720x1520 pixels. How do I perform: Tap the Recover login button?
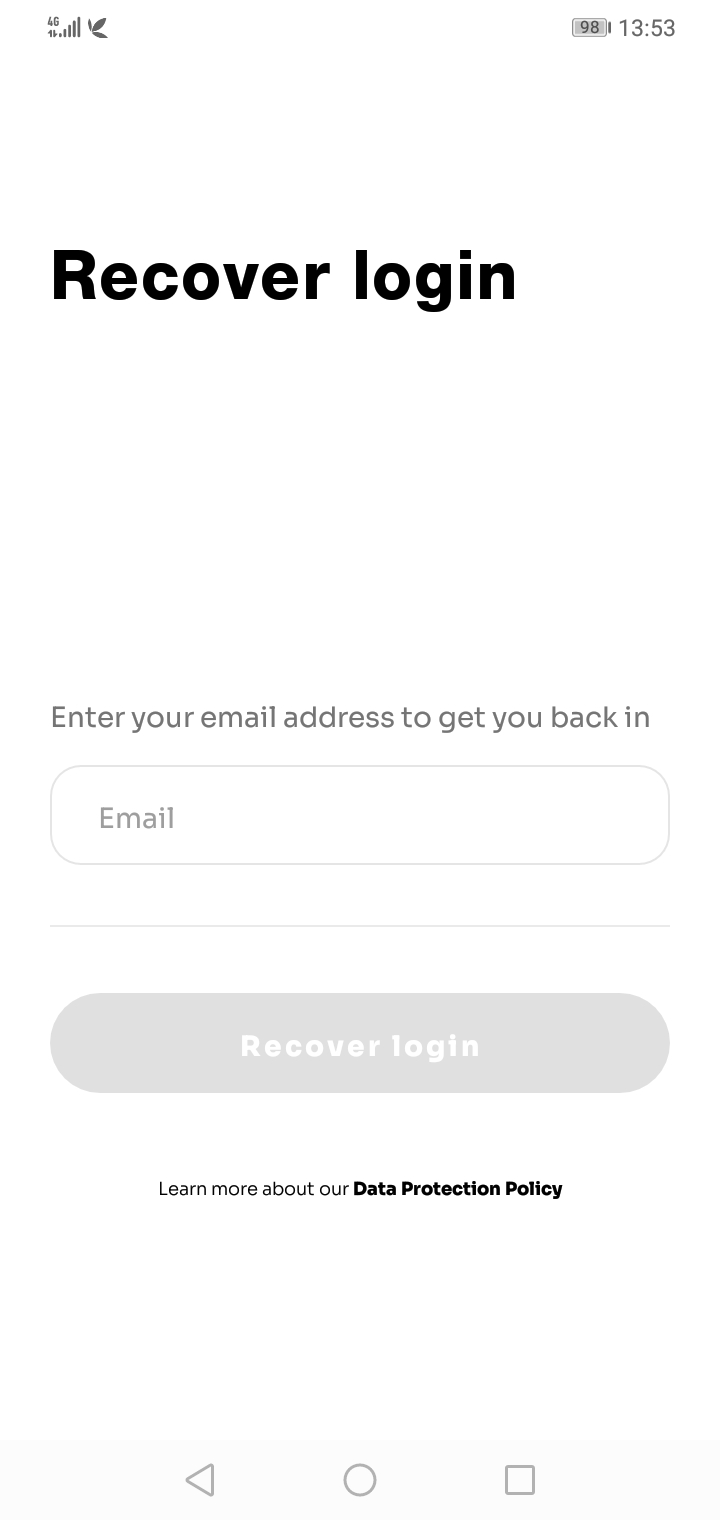tap(360, 1043)
